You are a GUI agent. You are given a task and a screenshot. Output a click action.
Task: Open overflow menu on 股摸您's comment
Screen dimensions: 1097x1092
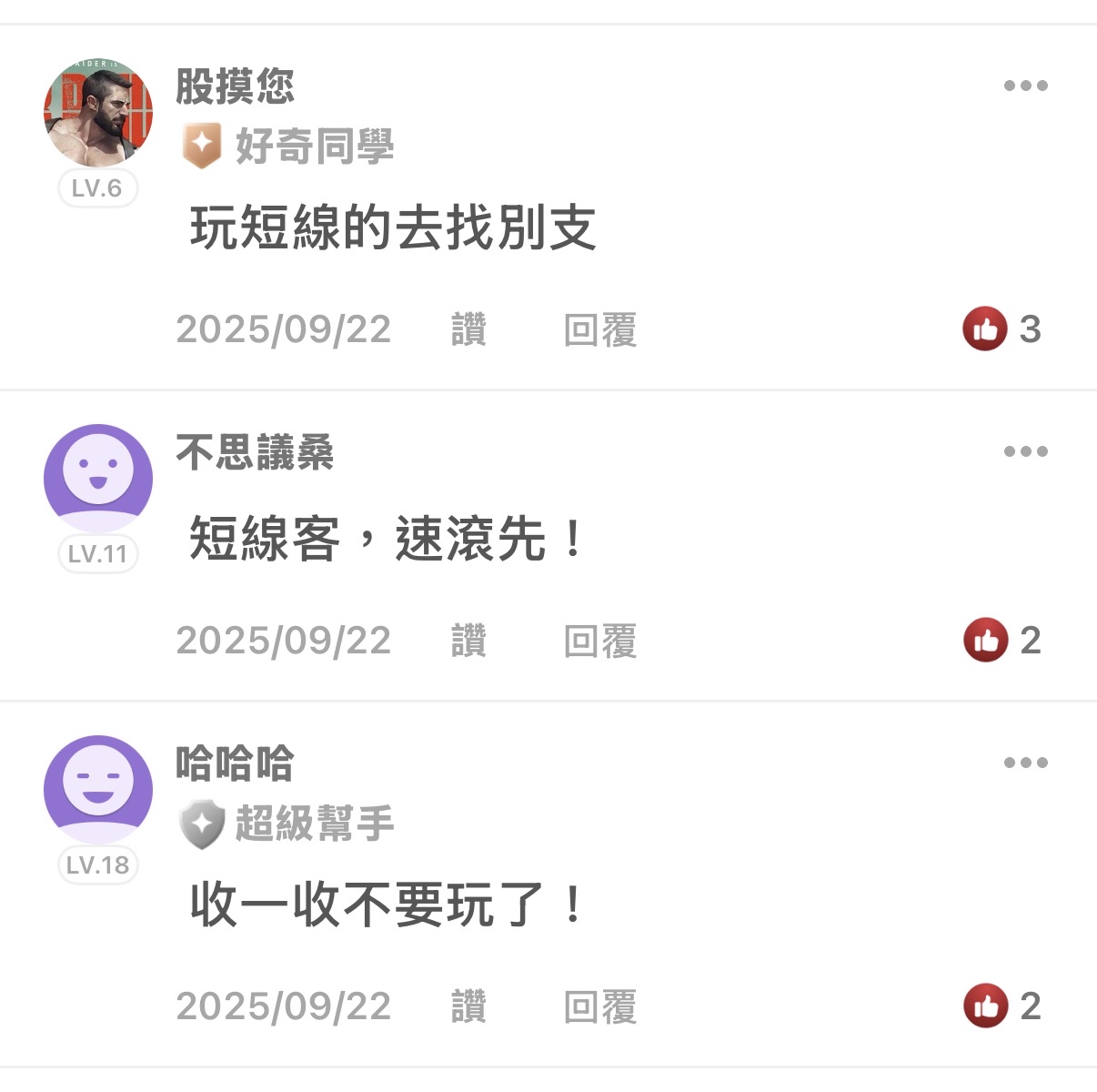tap(1025, 86)
